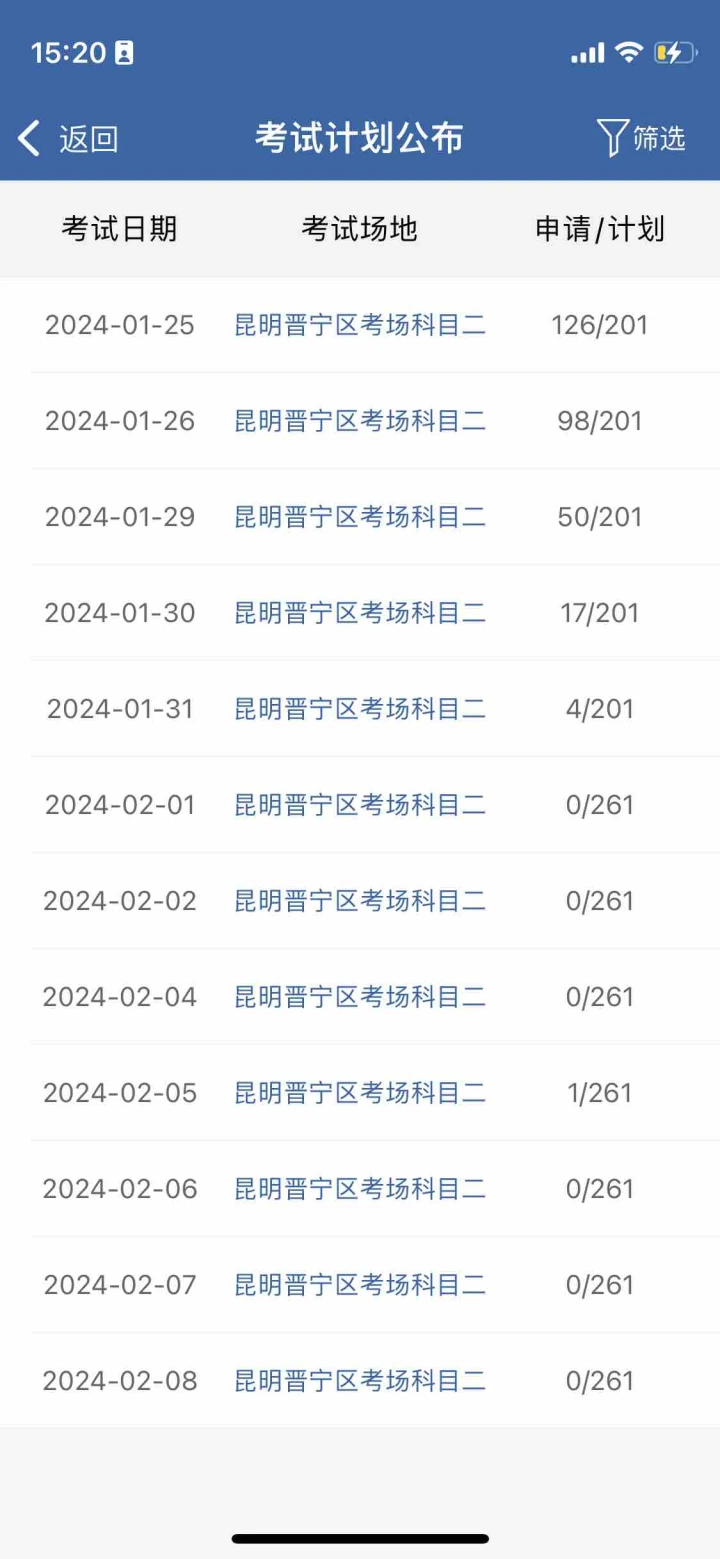Open the venue entry for 2024-02-05

(x=360, y=1093)
